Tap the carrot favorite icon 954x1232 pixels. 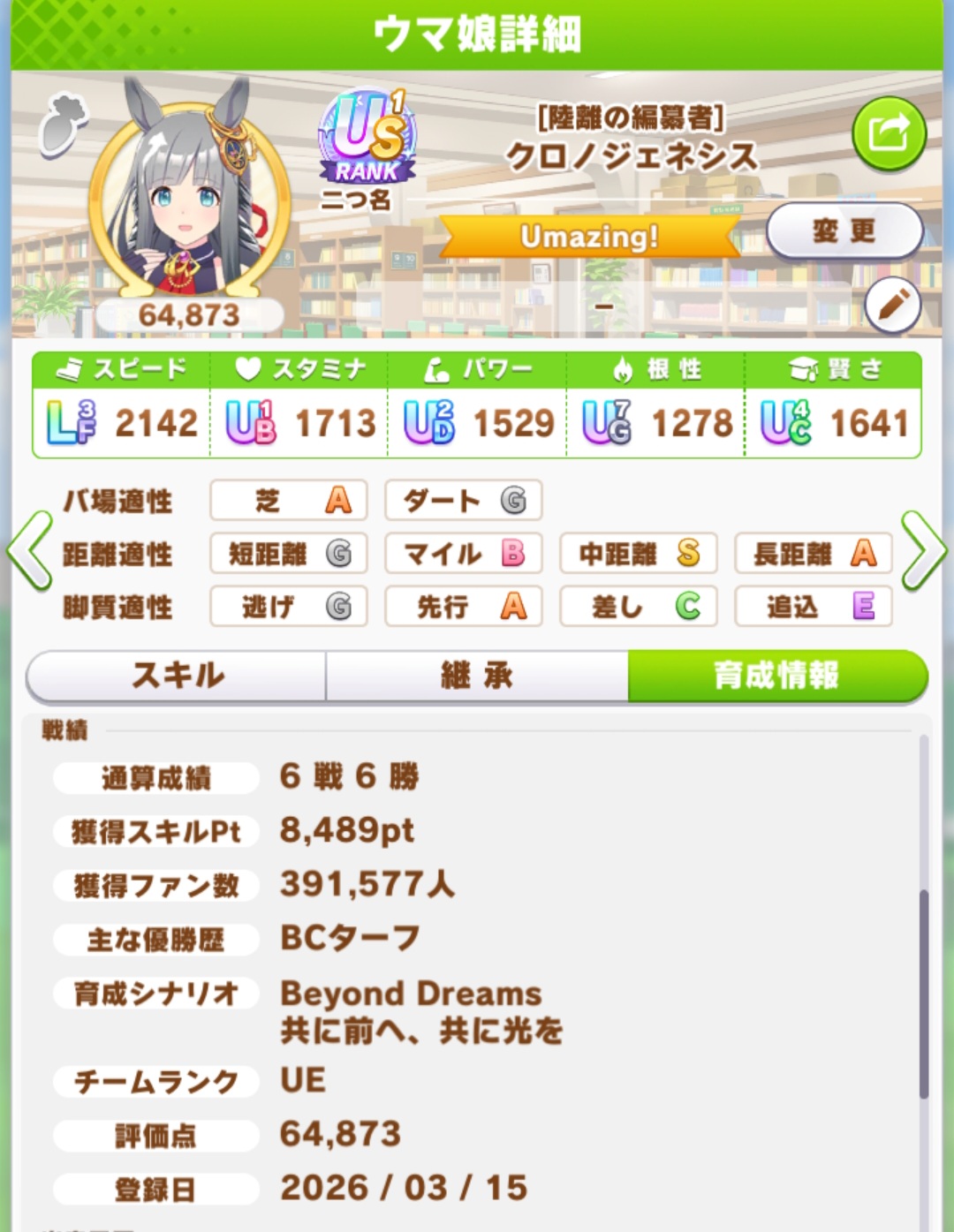coord(64,124)
